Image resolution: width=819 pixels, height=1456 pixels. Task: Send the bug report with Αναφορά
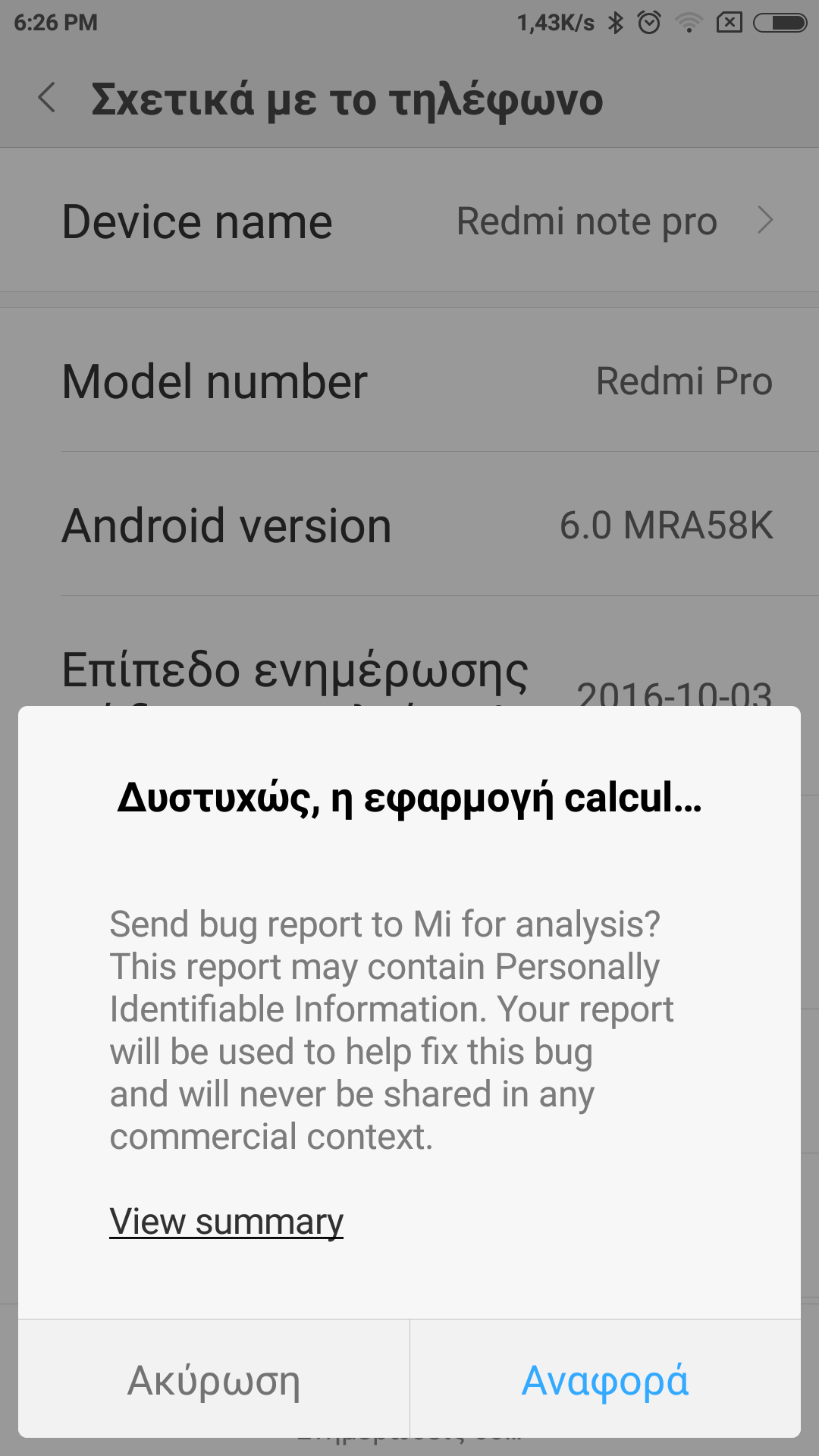click(x=605, y=1379)
